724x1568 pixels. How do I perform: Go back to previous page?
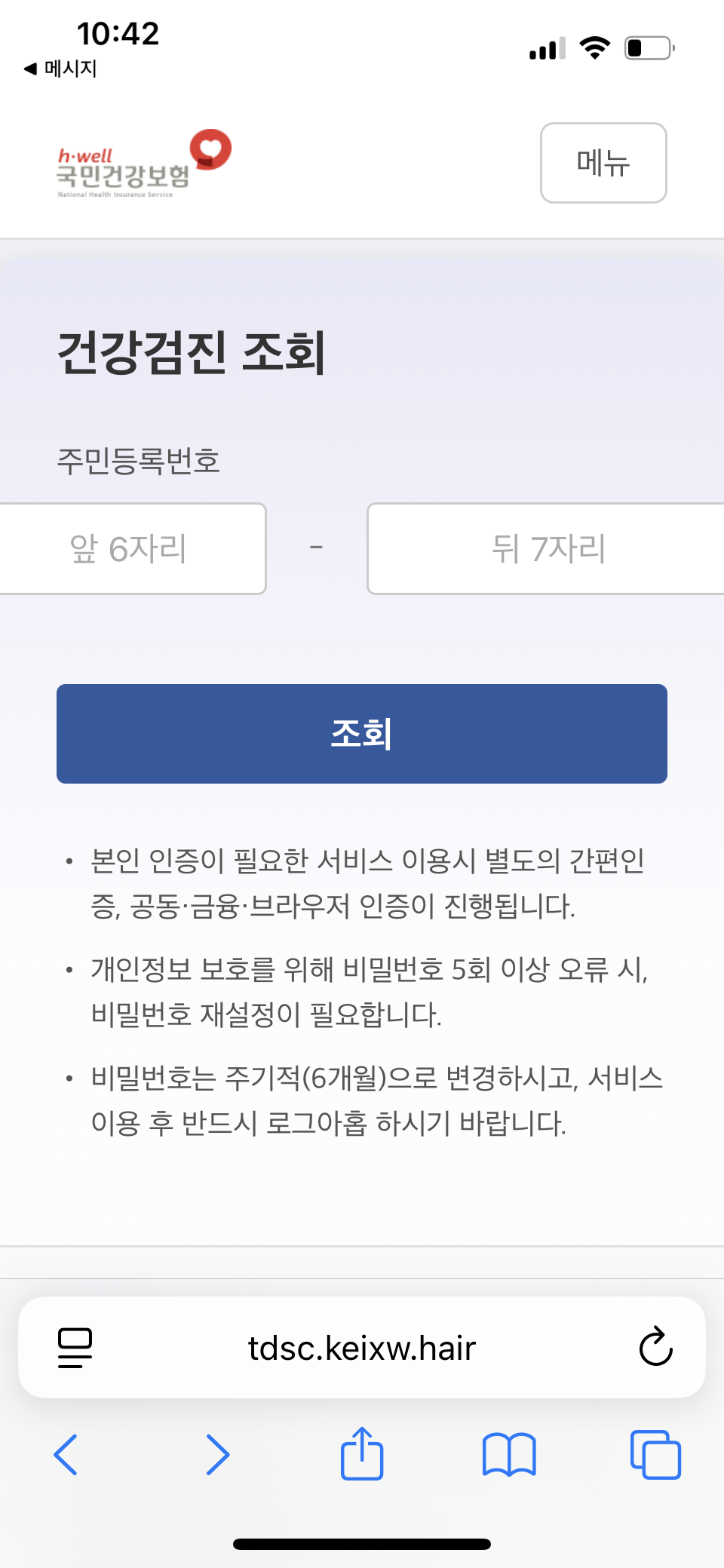tap(66, 1454)
